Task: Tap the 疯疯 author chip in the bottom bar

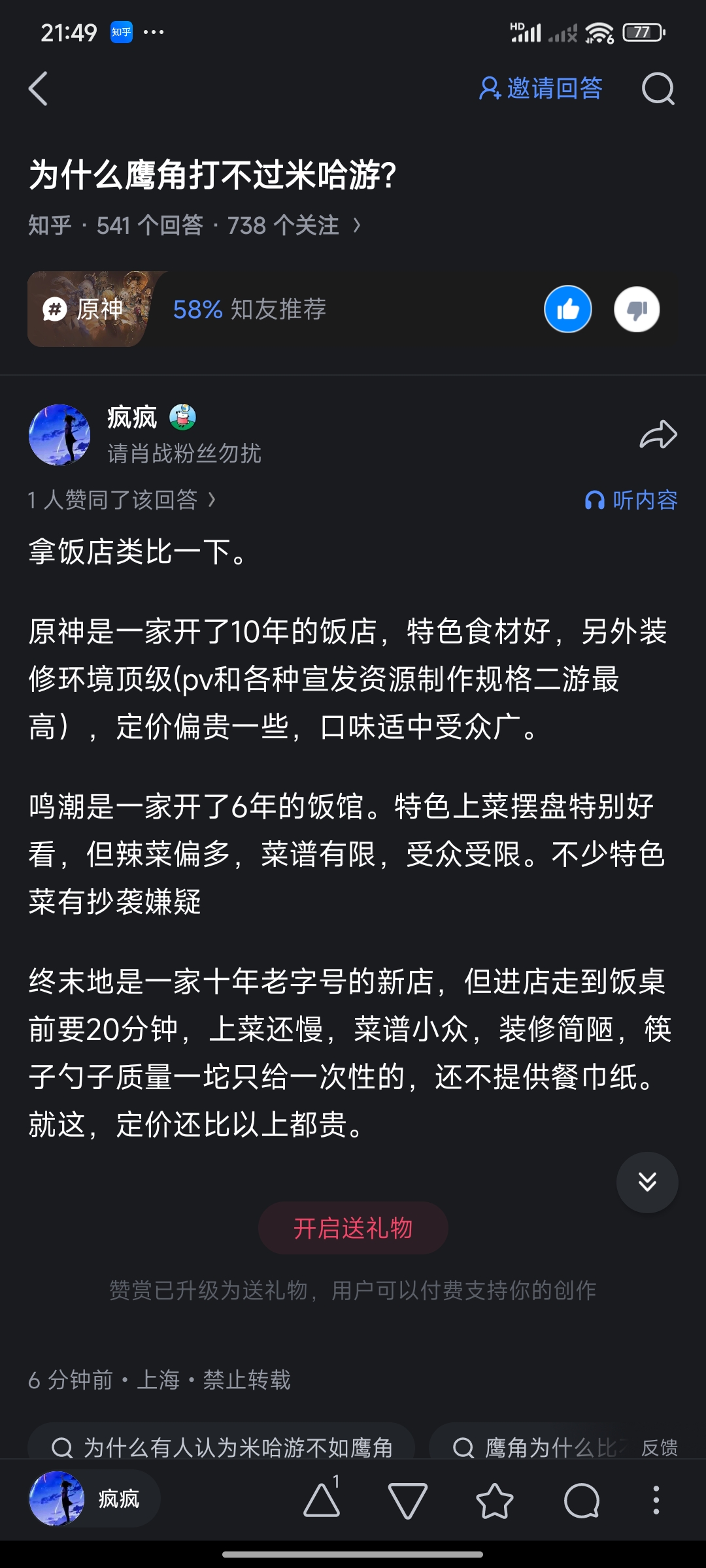Action: tap(95, 1499)
